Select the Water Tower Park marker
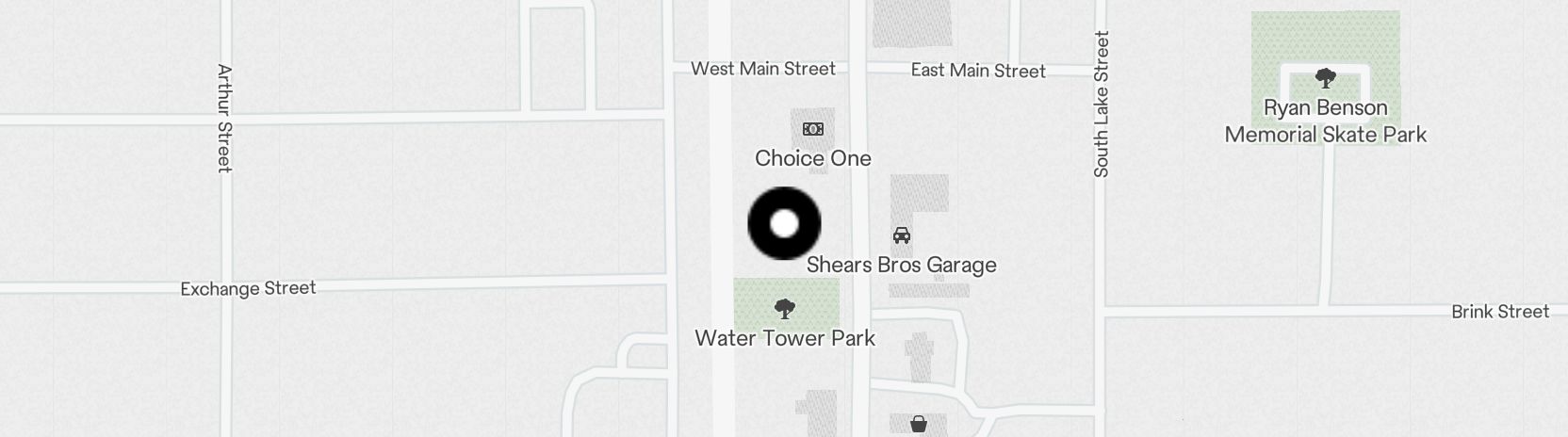This screenshot has width=1568, height=437. click(x=784, y=308)
